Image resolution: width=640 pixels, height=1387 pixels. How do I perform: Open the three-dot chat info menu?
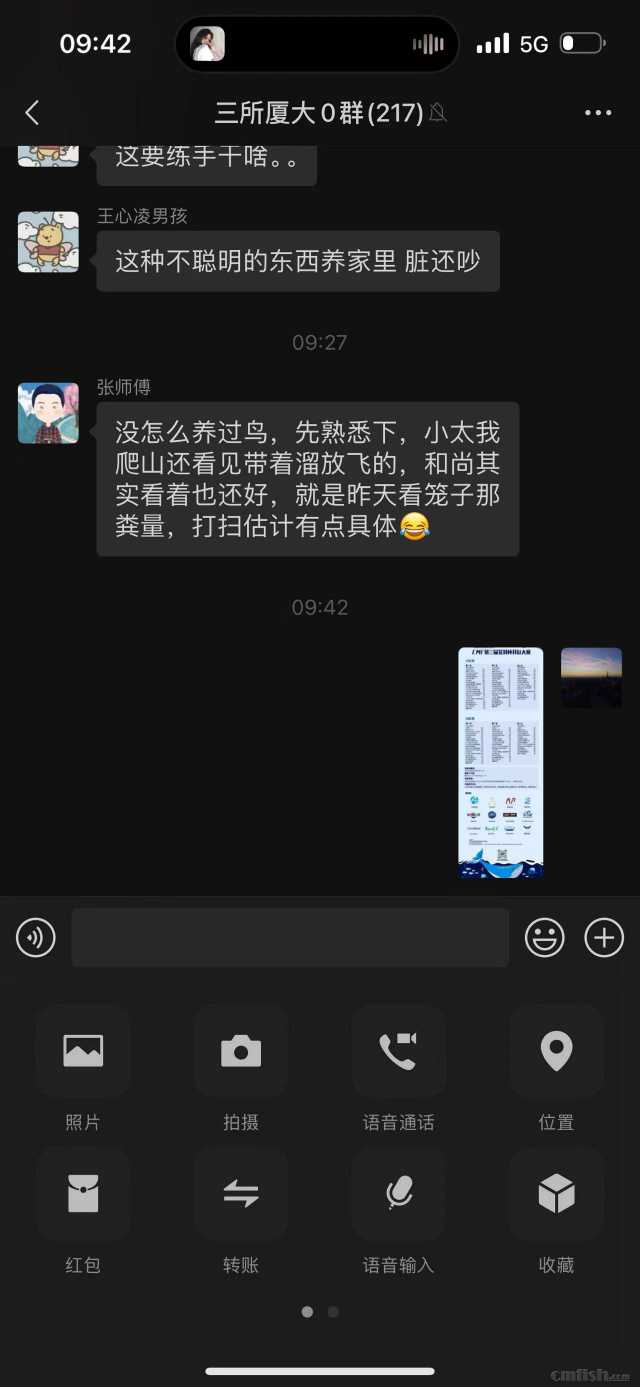(x=598, y=113)
